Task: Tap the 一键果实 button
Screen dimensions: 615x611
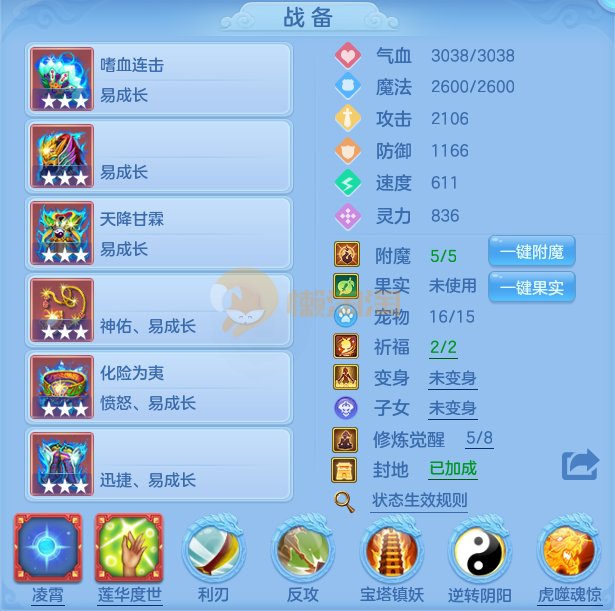Action: tap(531, 286)
